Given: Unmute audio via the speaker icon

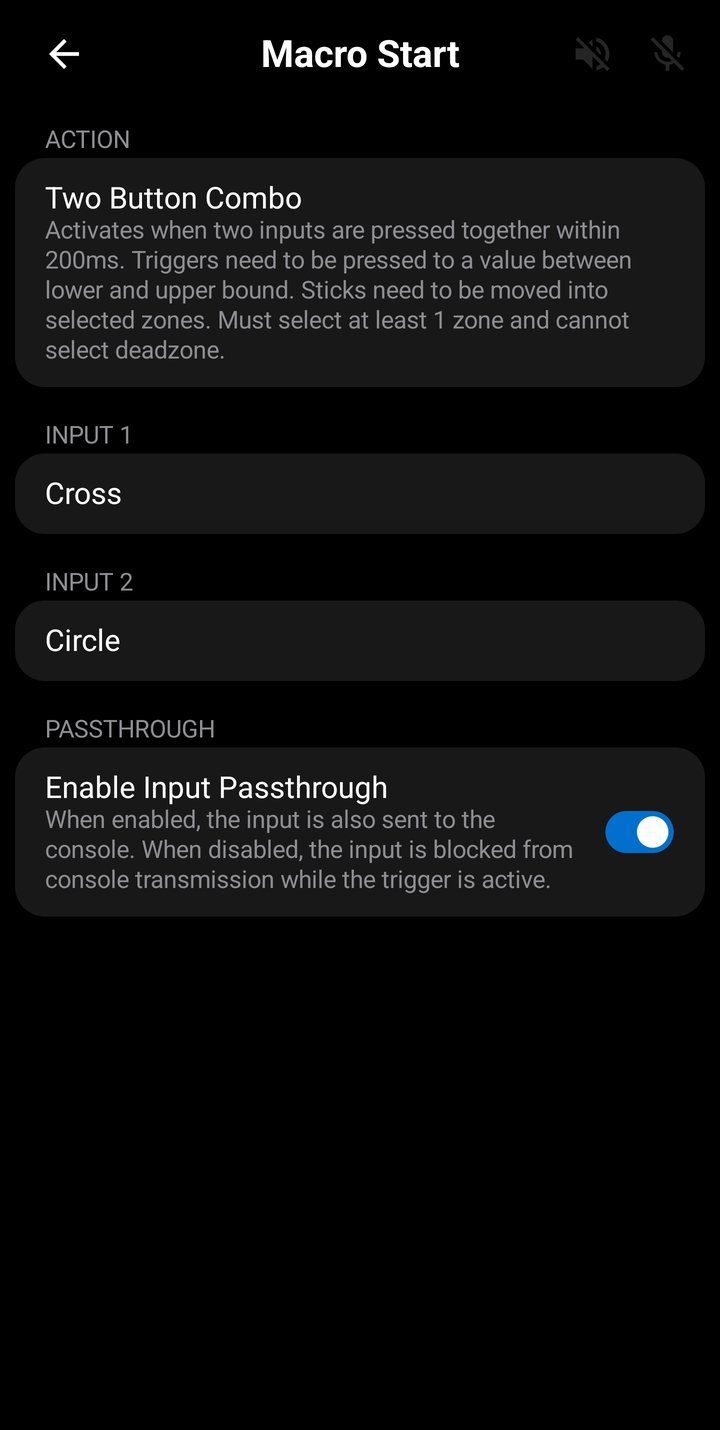Looking at the screenshot, I should pyautogui.click(x=592, y=54).
